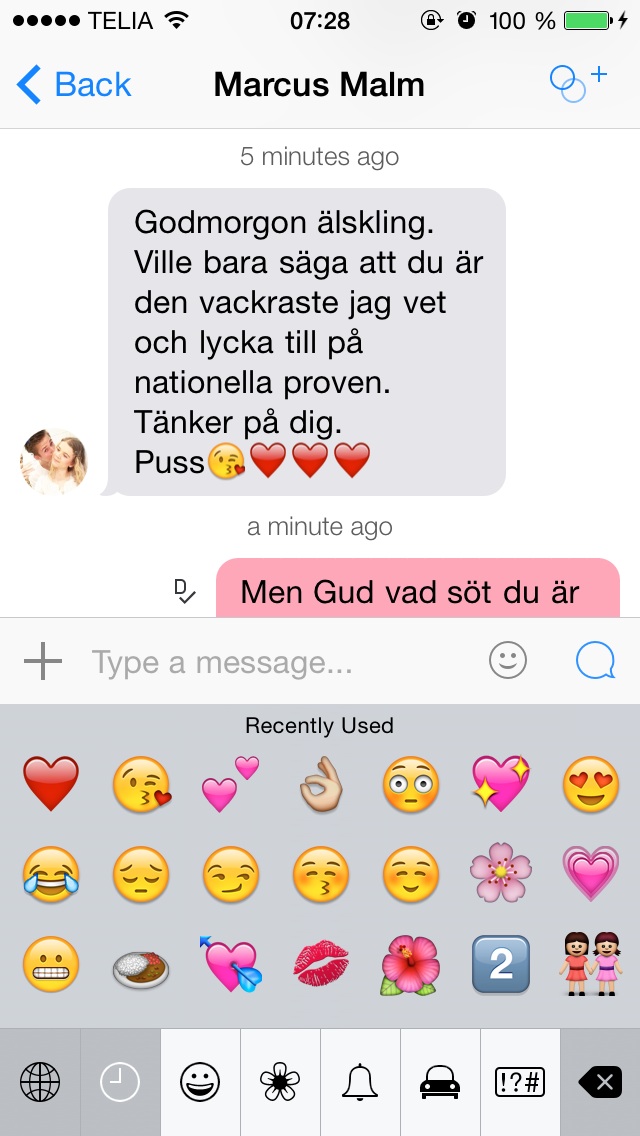
Task: Switch to the bell objects emoji tab
Action: 360,1082
